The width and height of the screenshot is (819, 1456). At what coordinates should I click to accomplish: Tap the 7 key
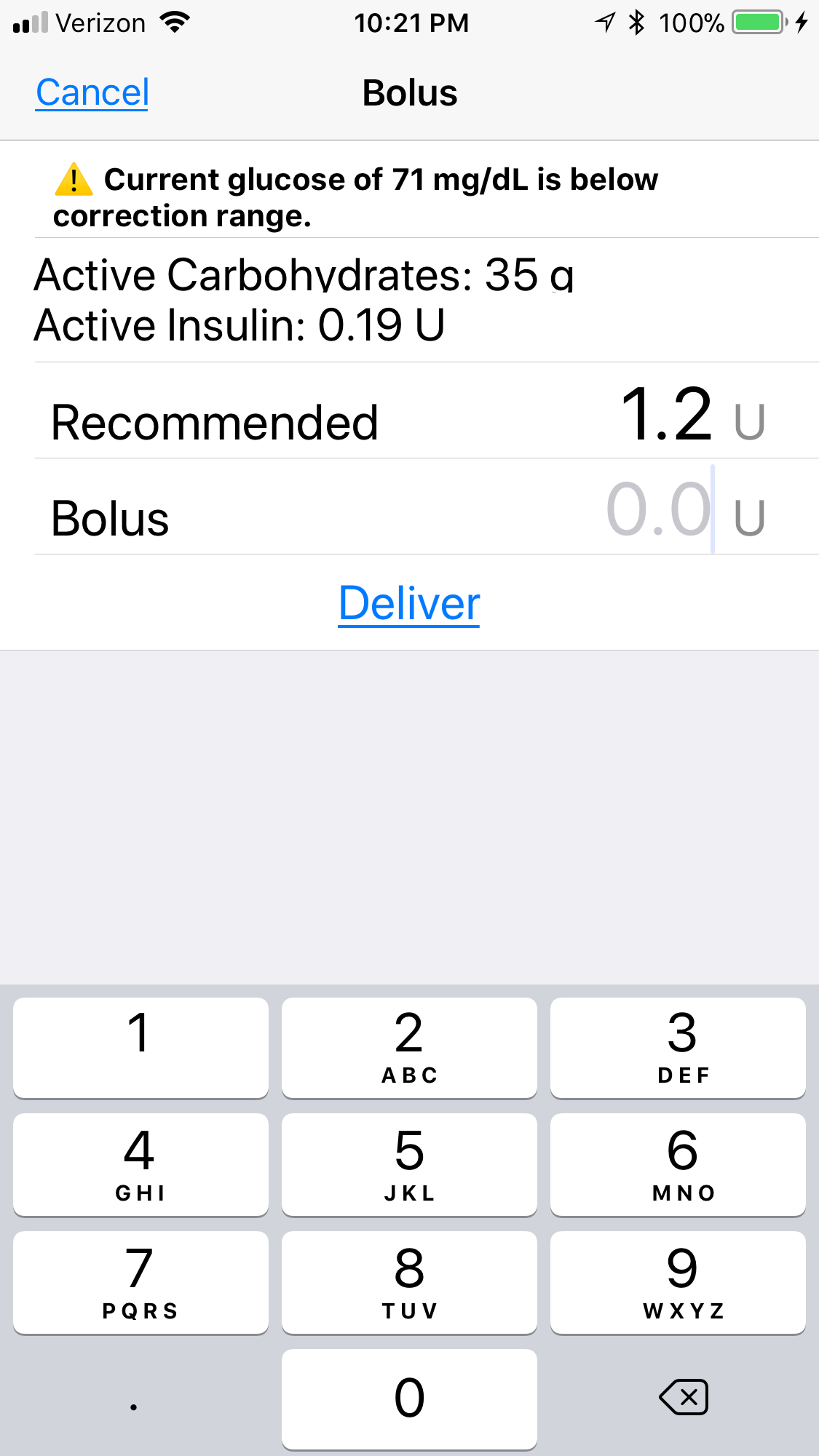click(x=141, y=1282)
